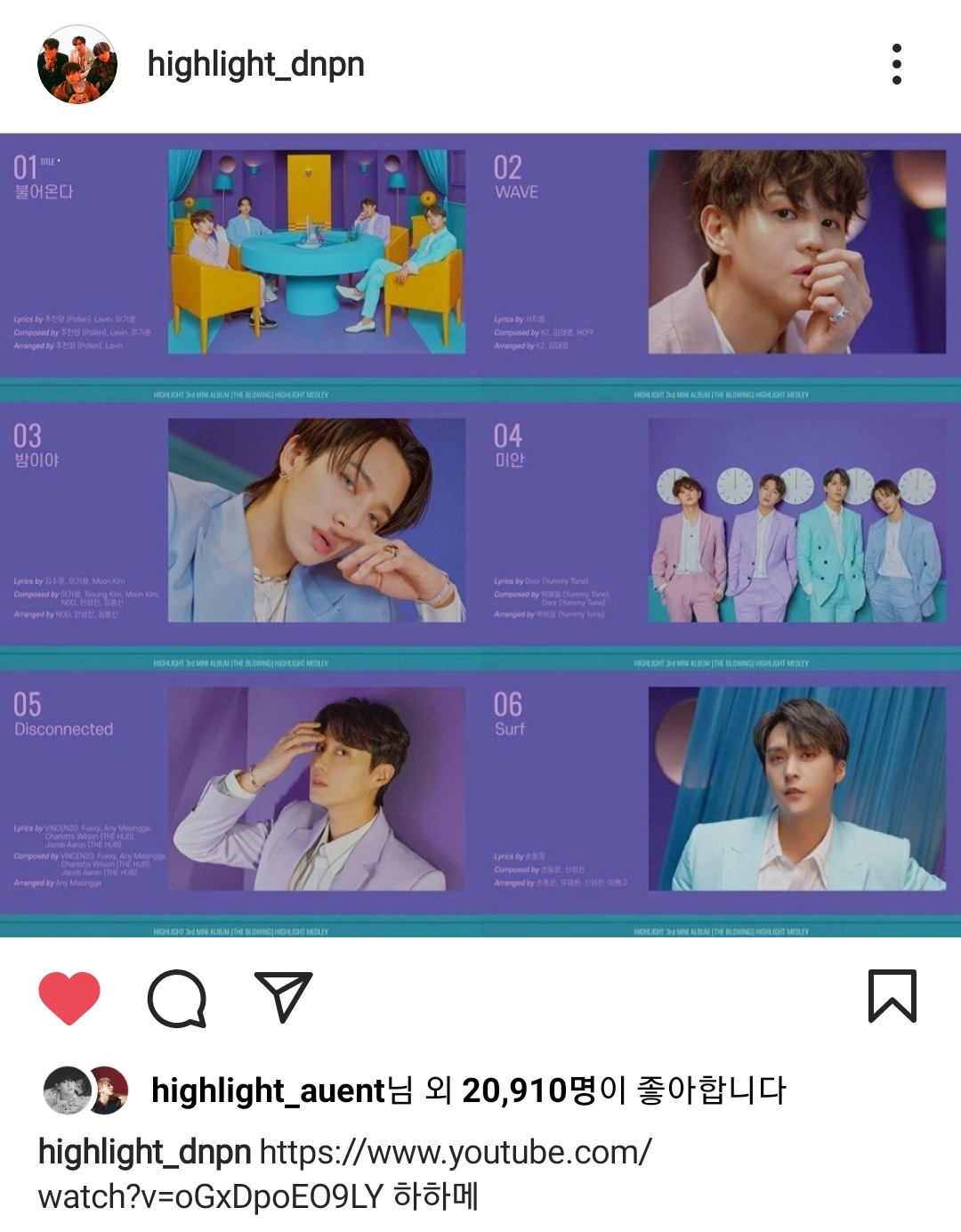Open highlight_dnpn profile picture
Screen dimensions: 961x1232
point(77,64)
